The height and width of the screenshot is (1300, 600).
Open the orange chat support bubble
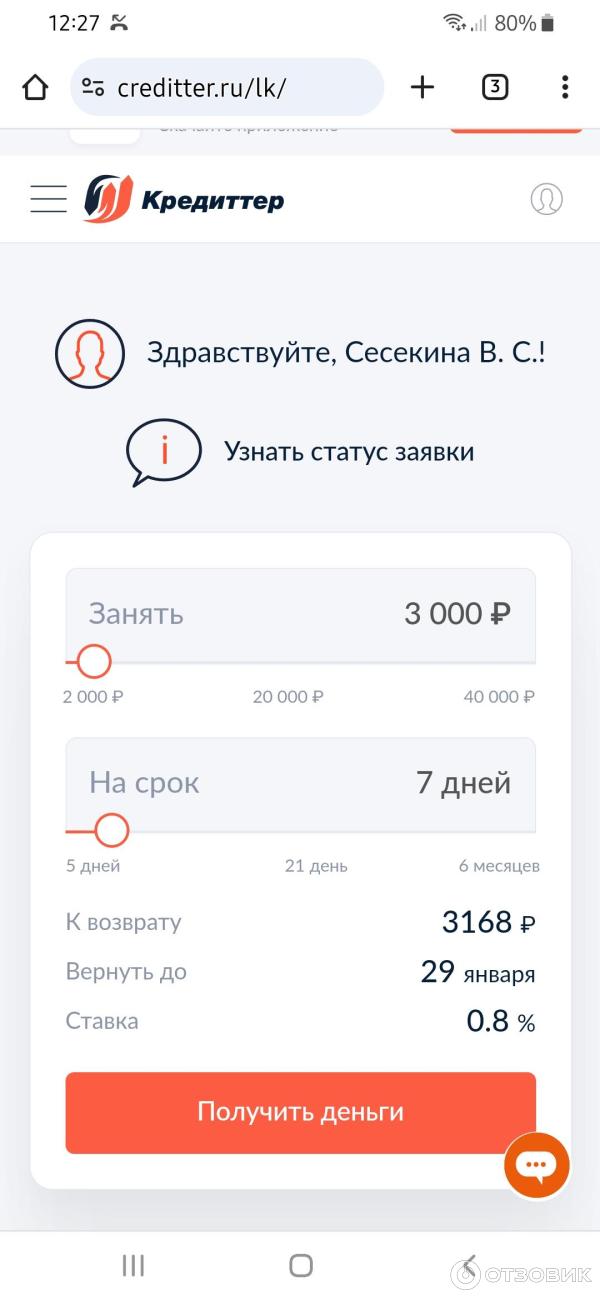coord(536,1165)
